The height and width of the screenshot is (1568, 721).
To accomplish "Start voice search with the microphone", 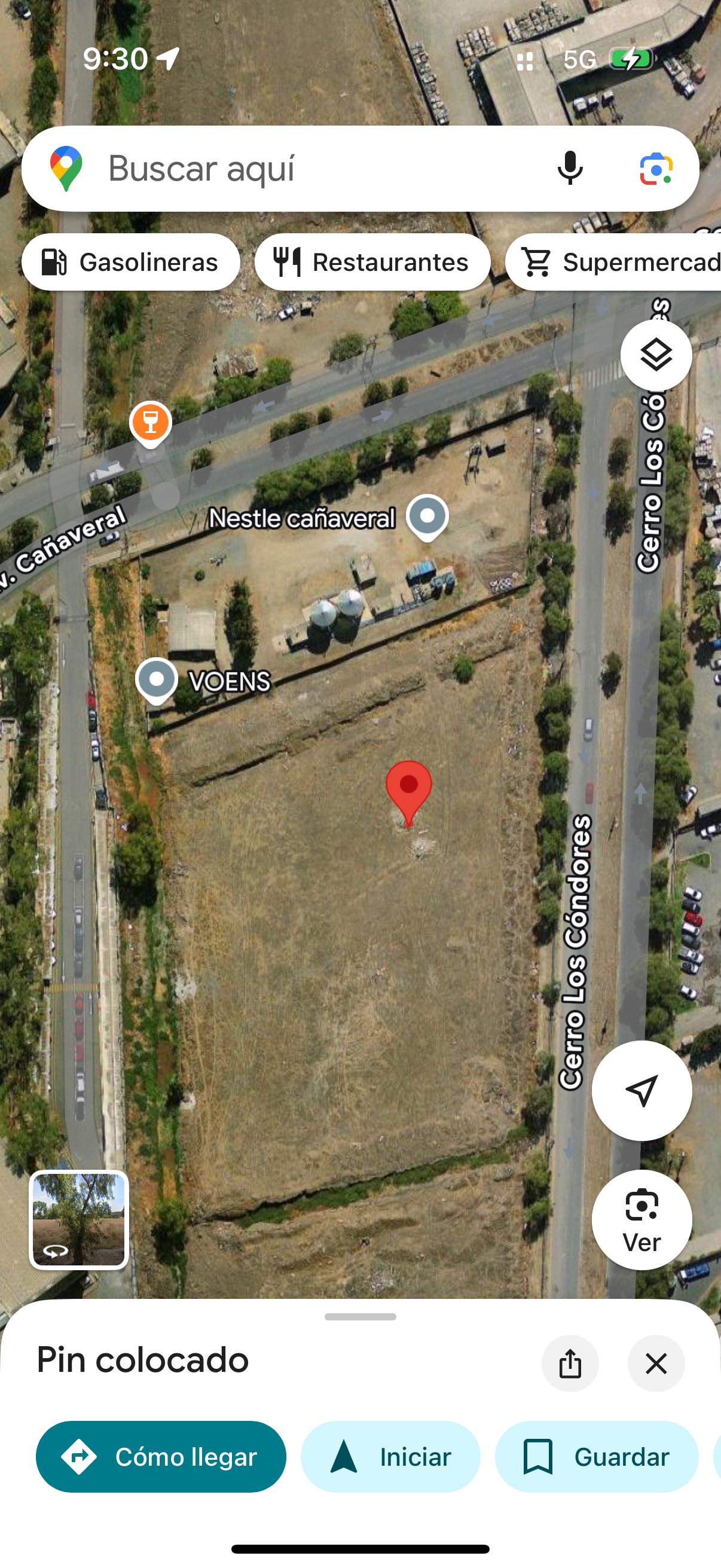I will click(570, 169).
